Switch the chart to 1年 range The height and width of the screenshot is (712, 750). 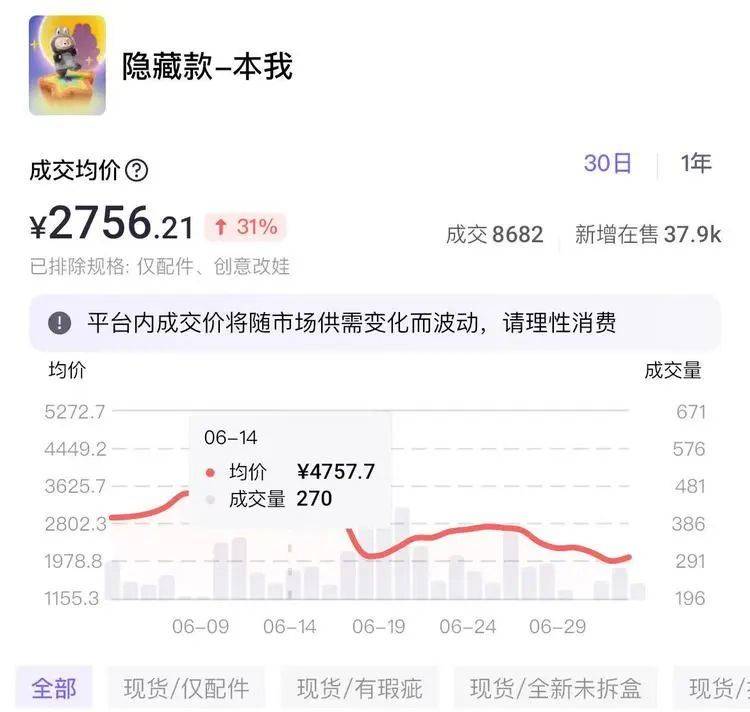[696, 164]
